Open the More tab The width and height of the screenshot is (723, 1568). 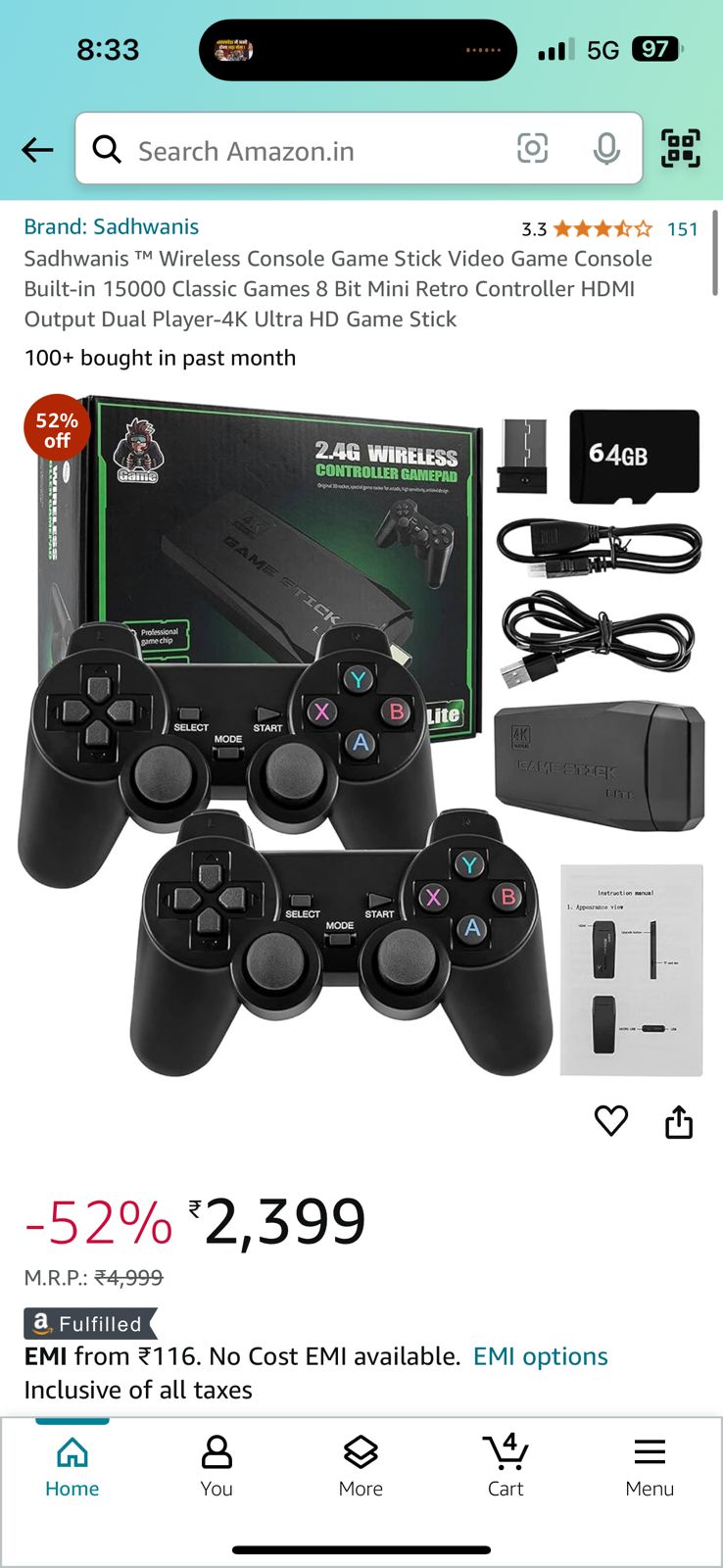click(x=361, y=1466)
